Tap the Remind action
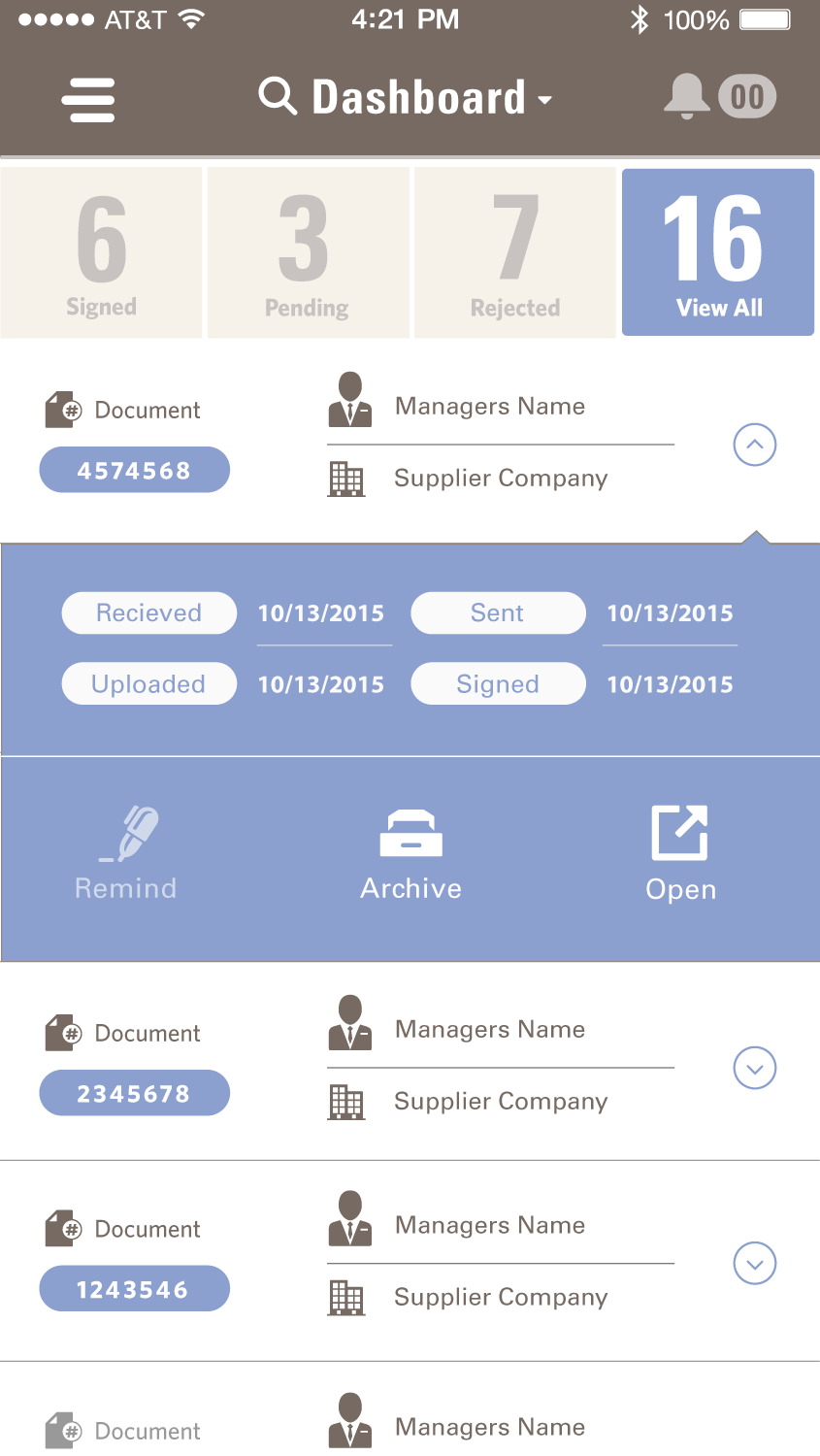 (x=126, y=853)
